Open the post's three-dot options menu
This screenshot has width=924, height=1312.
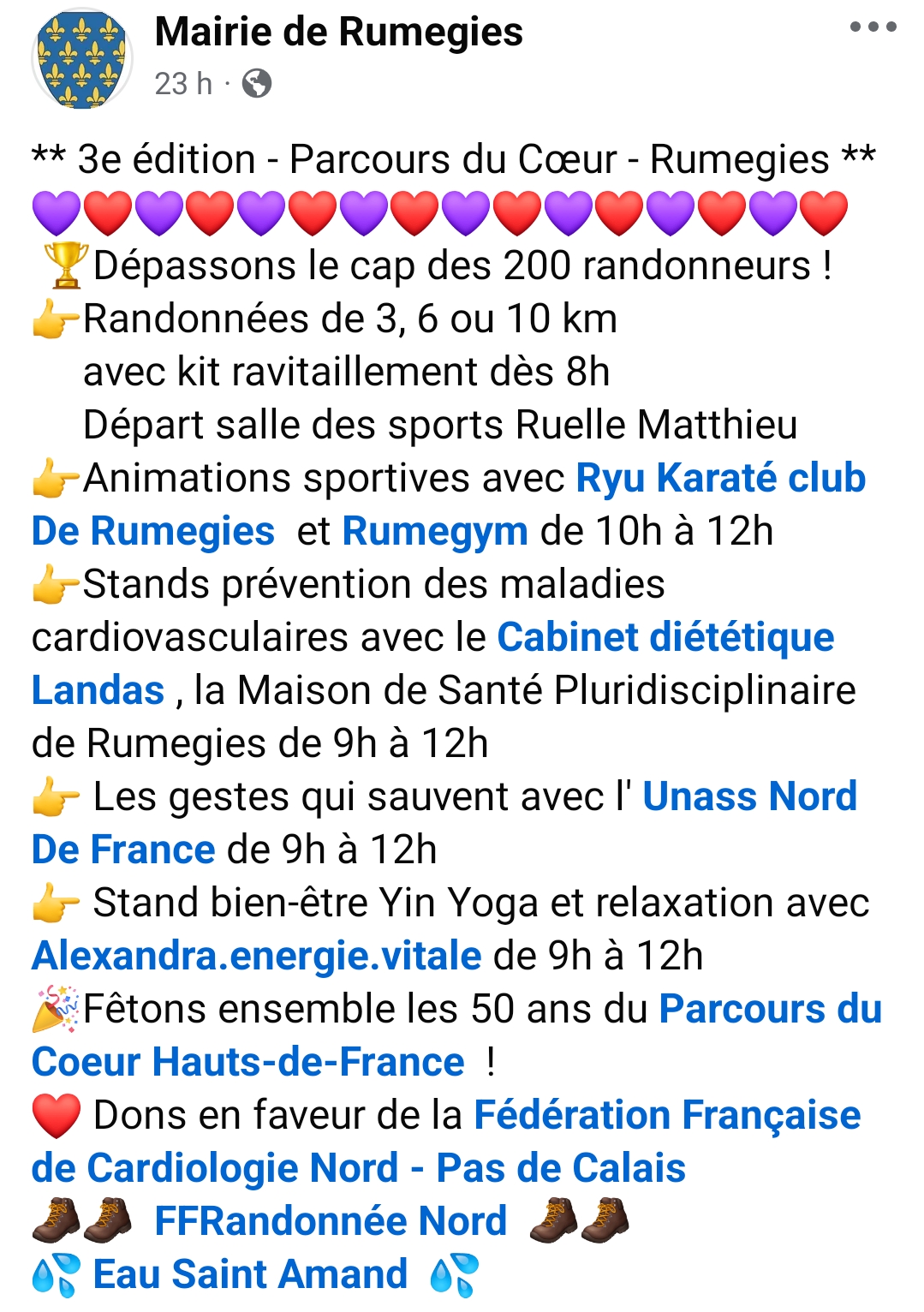[873, 27]
